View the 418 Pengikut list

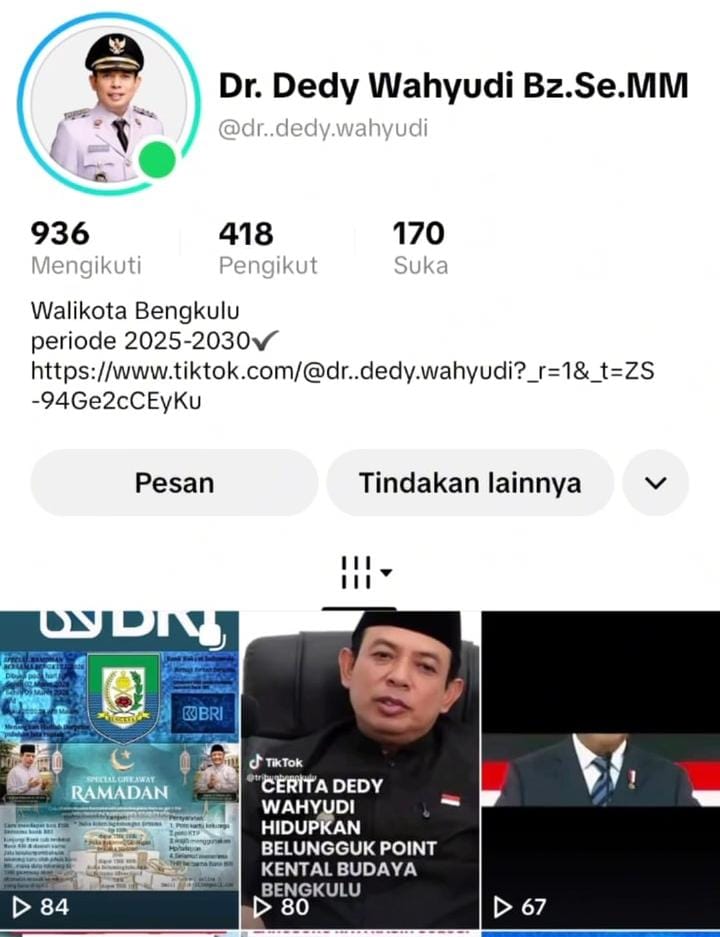pos(267,248)
